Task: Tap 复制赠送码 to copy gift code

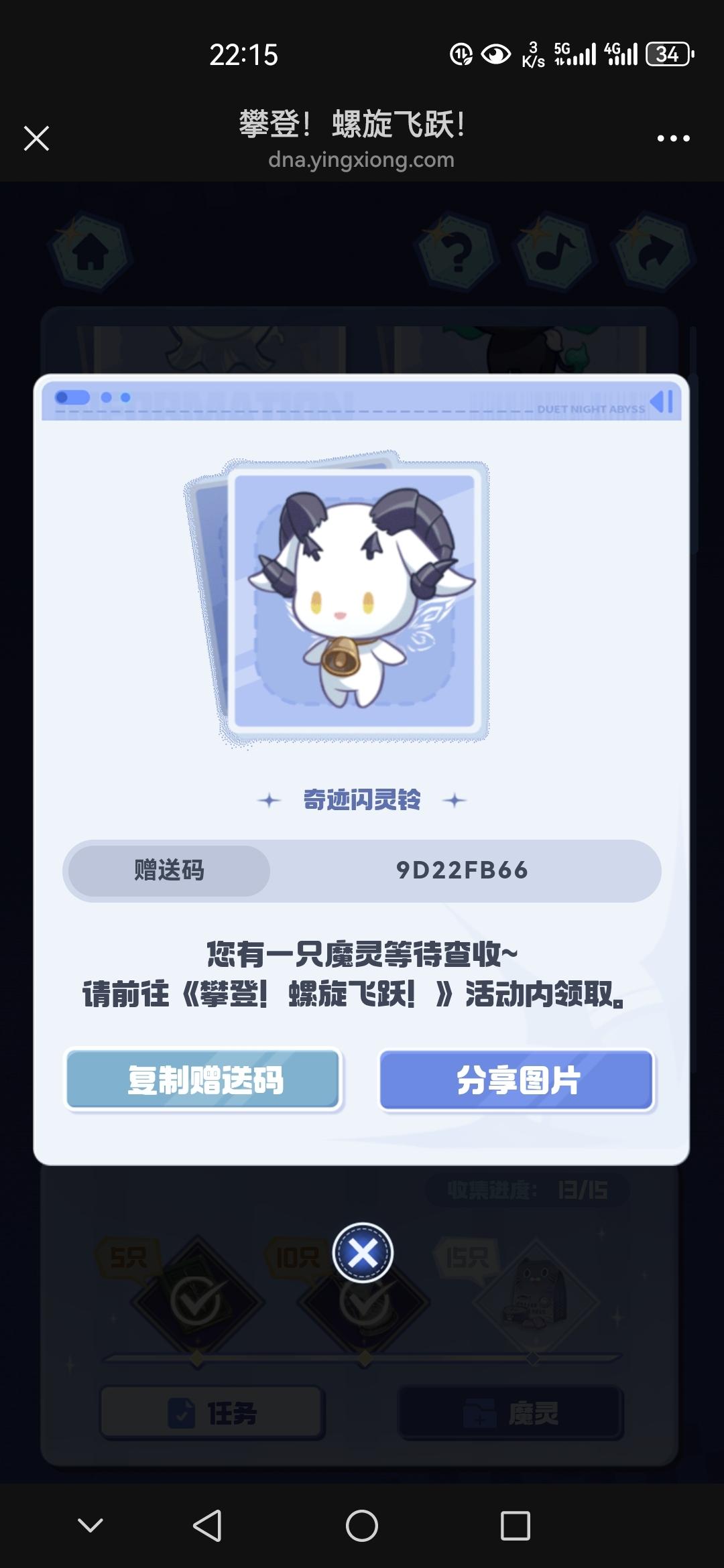Action: click(x=204, y=1080)
